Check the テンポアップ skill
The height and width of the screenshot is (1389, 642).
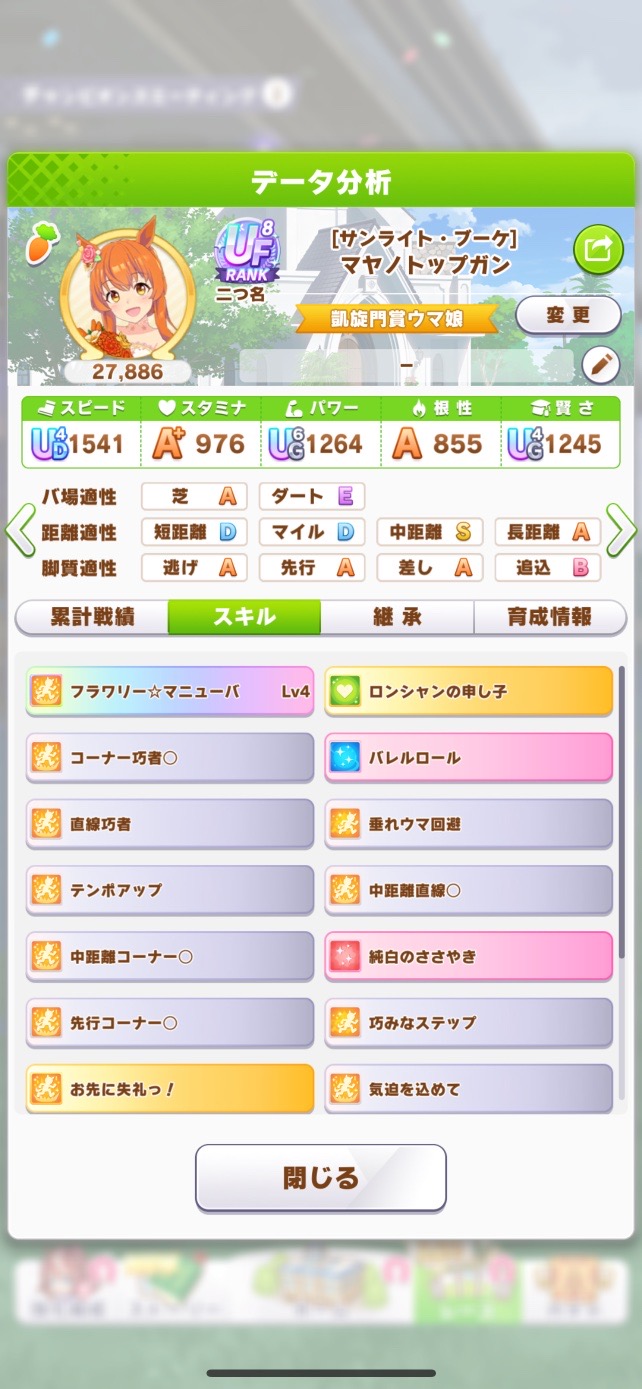point(170,890)
